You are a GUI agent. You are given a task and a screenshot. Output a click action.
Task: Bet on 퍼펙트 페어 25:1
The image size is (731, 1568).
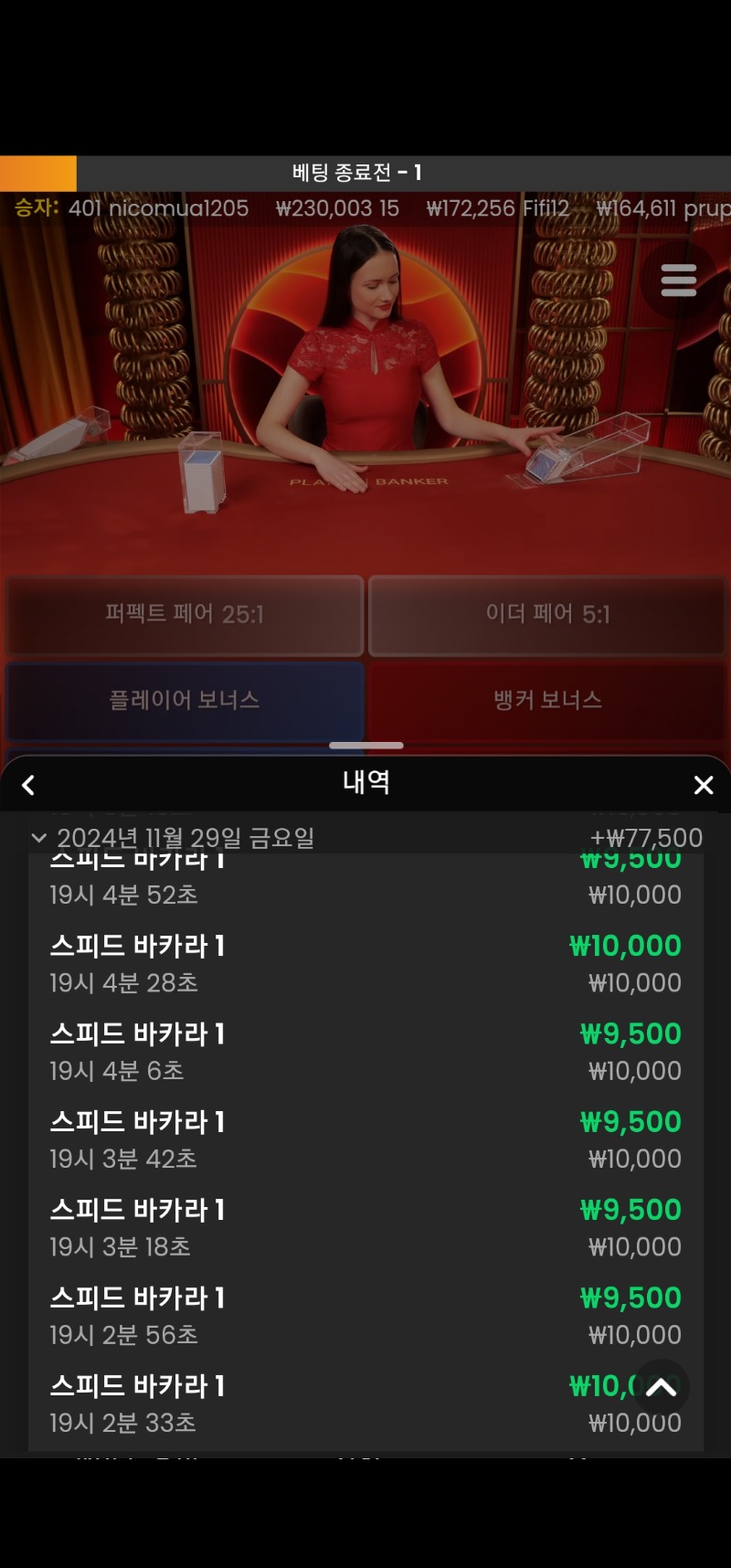point(185,615)
